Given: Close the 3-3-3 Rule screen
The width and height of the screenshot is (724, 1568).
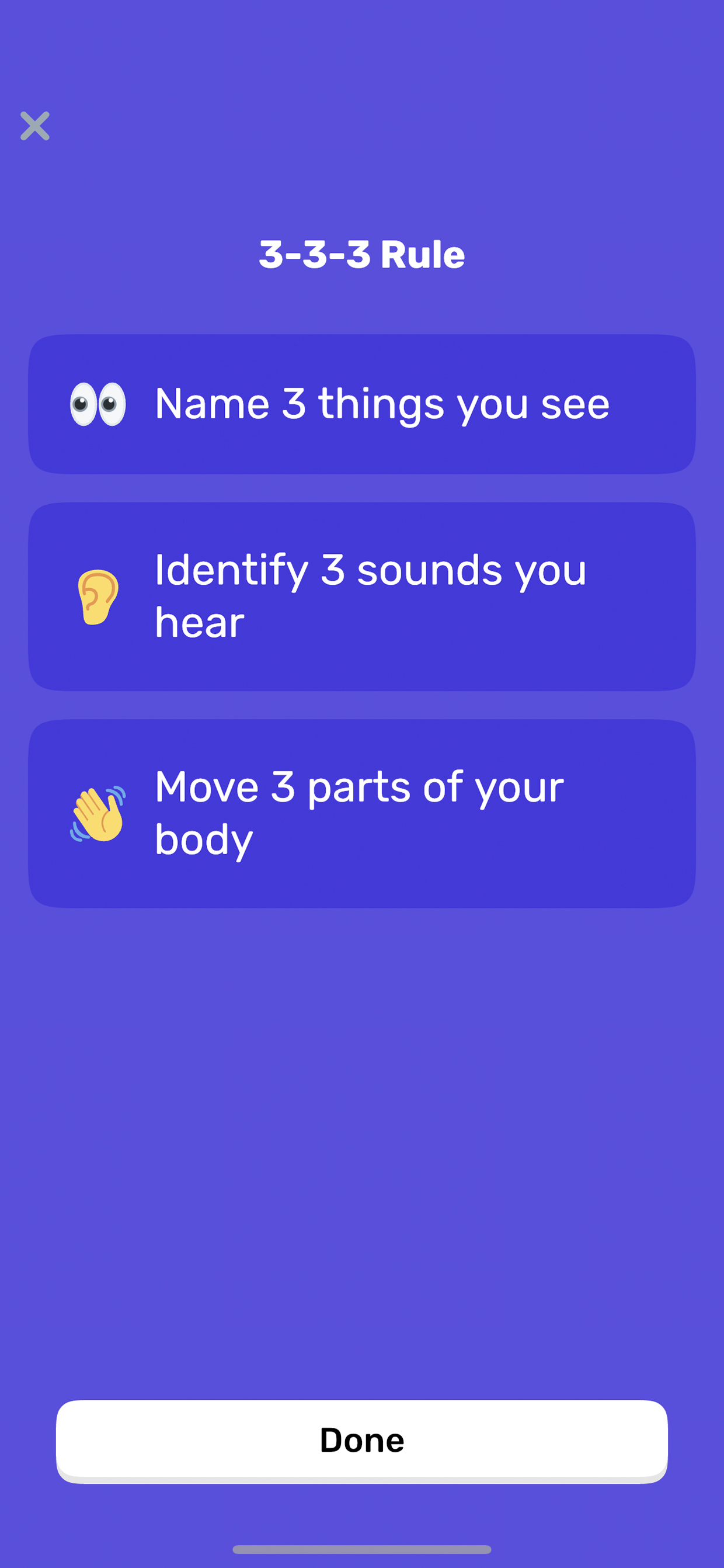Looking at the screenshot, I should click(34, 126).
